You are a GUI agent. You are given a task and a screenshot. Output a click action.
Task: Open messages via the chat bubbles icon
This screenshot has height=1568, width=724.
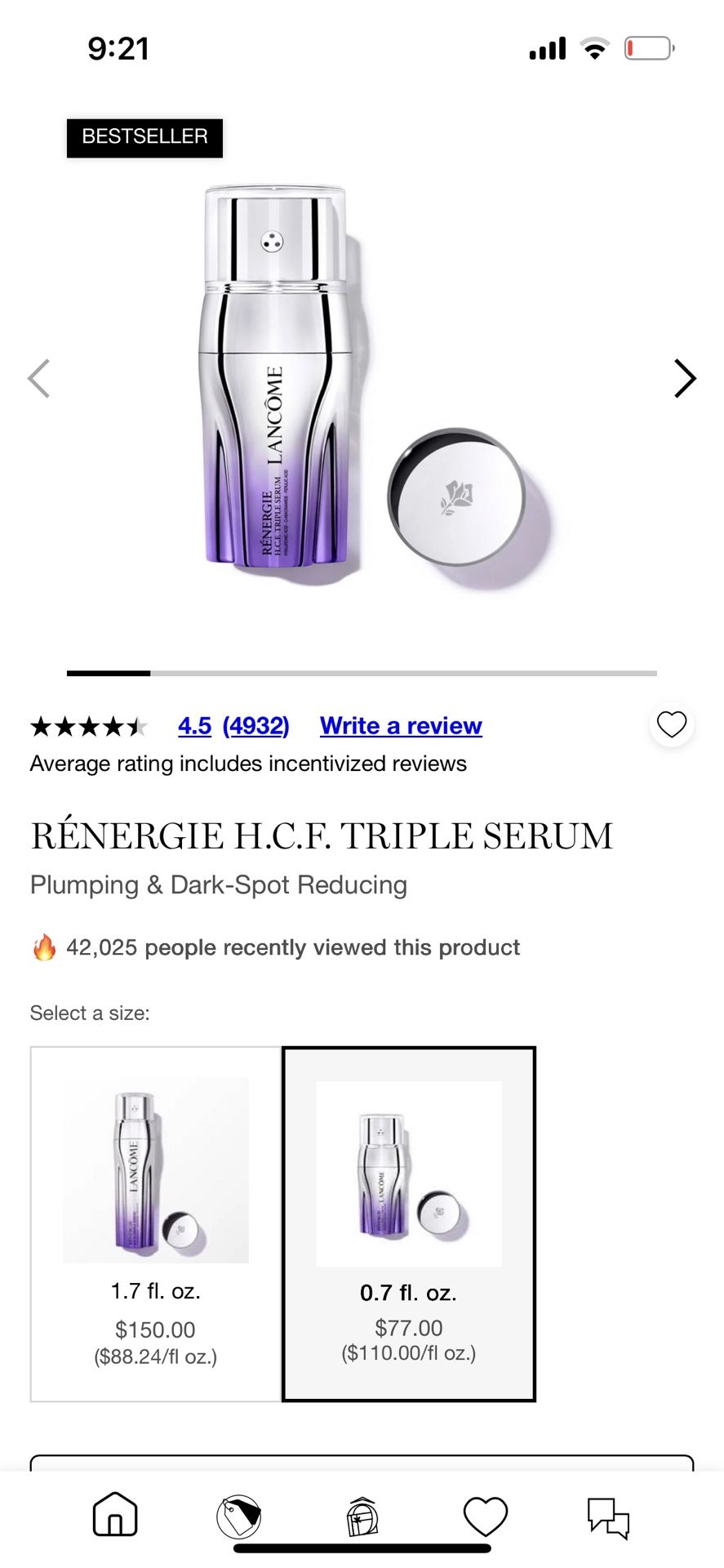click(x=608, y=1515)
